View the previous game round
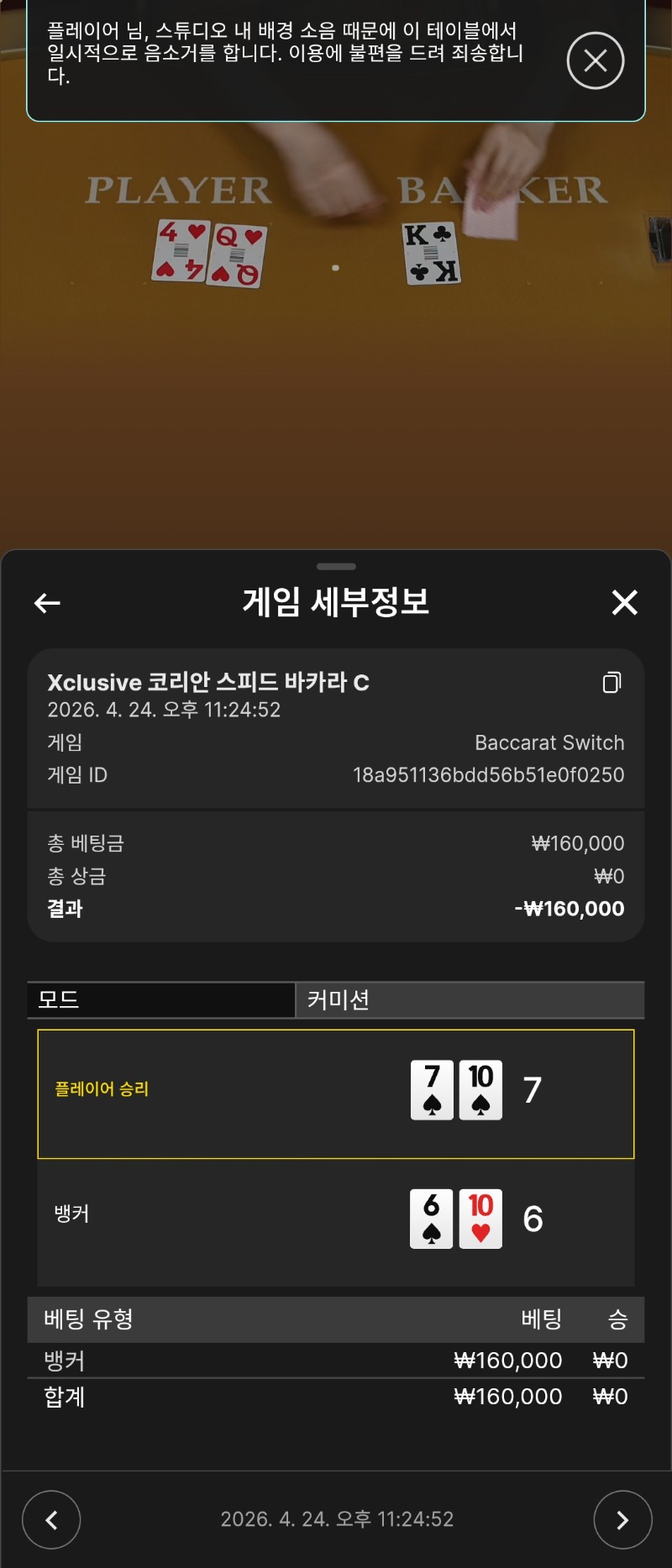 point(51,1519)
